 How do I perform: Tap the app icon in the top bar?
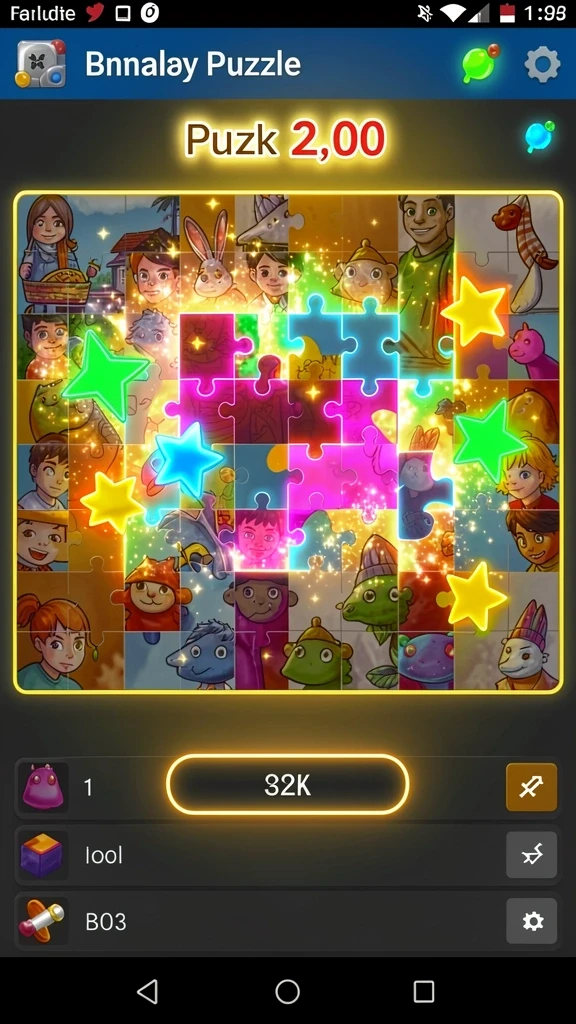tap(41, 63)
